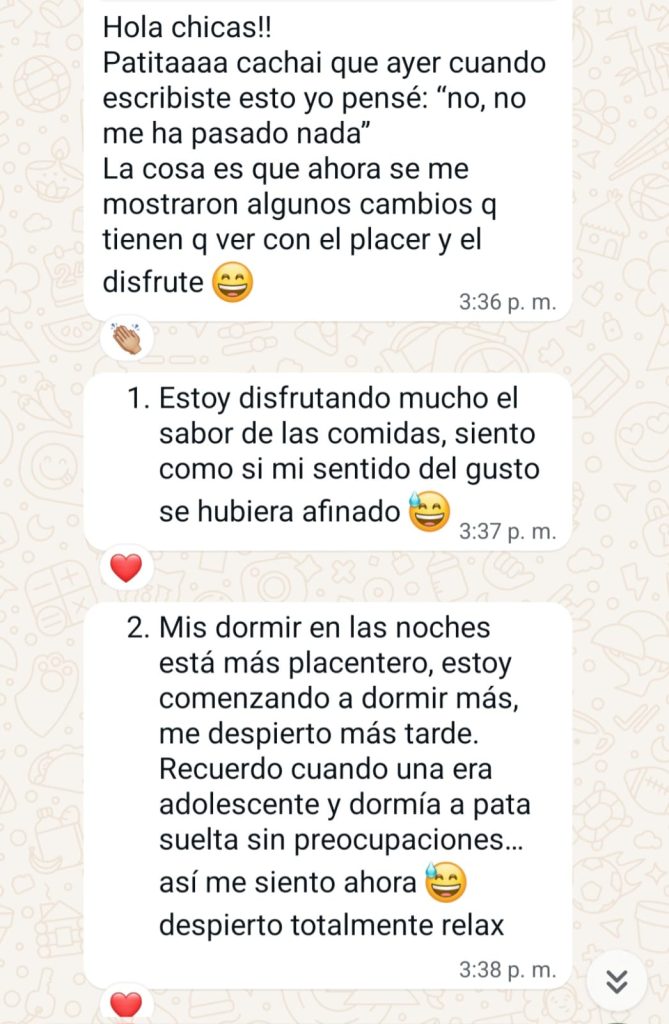View the heart reaction under the sabor de las comidas message
The width and height of the screenshot is (669, 1024).
pyautogui.click(x=126, y=569)
